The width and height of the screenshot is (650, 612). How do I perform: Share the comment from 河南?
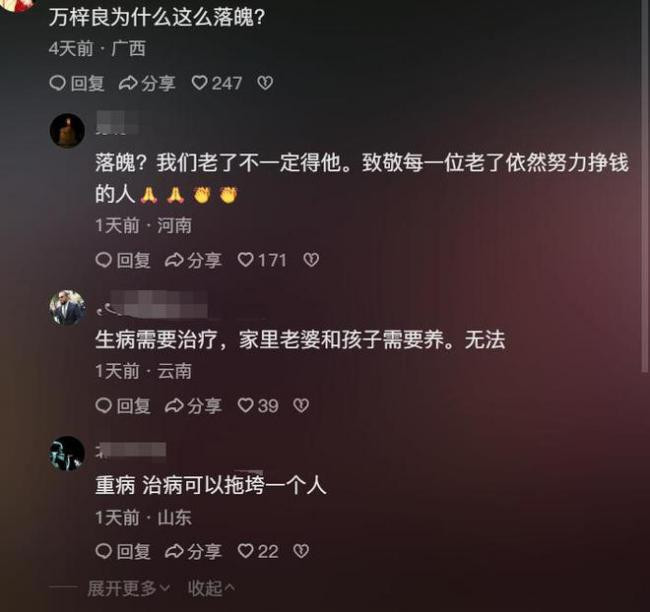193,260
